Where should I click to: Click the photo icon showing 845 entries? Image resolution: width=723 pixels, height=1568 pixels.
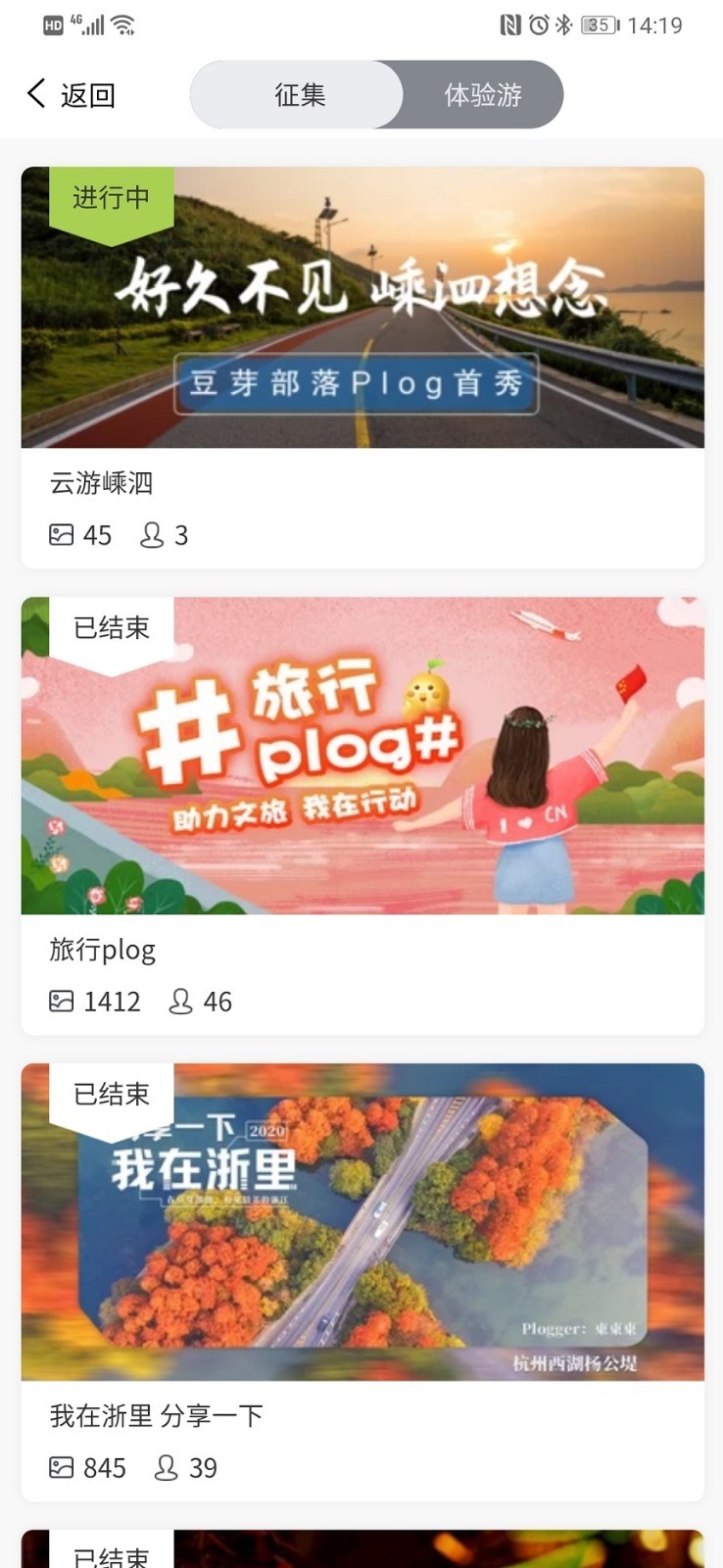(x=63, y=1468)
